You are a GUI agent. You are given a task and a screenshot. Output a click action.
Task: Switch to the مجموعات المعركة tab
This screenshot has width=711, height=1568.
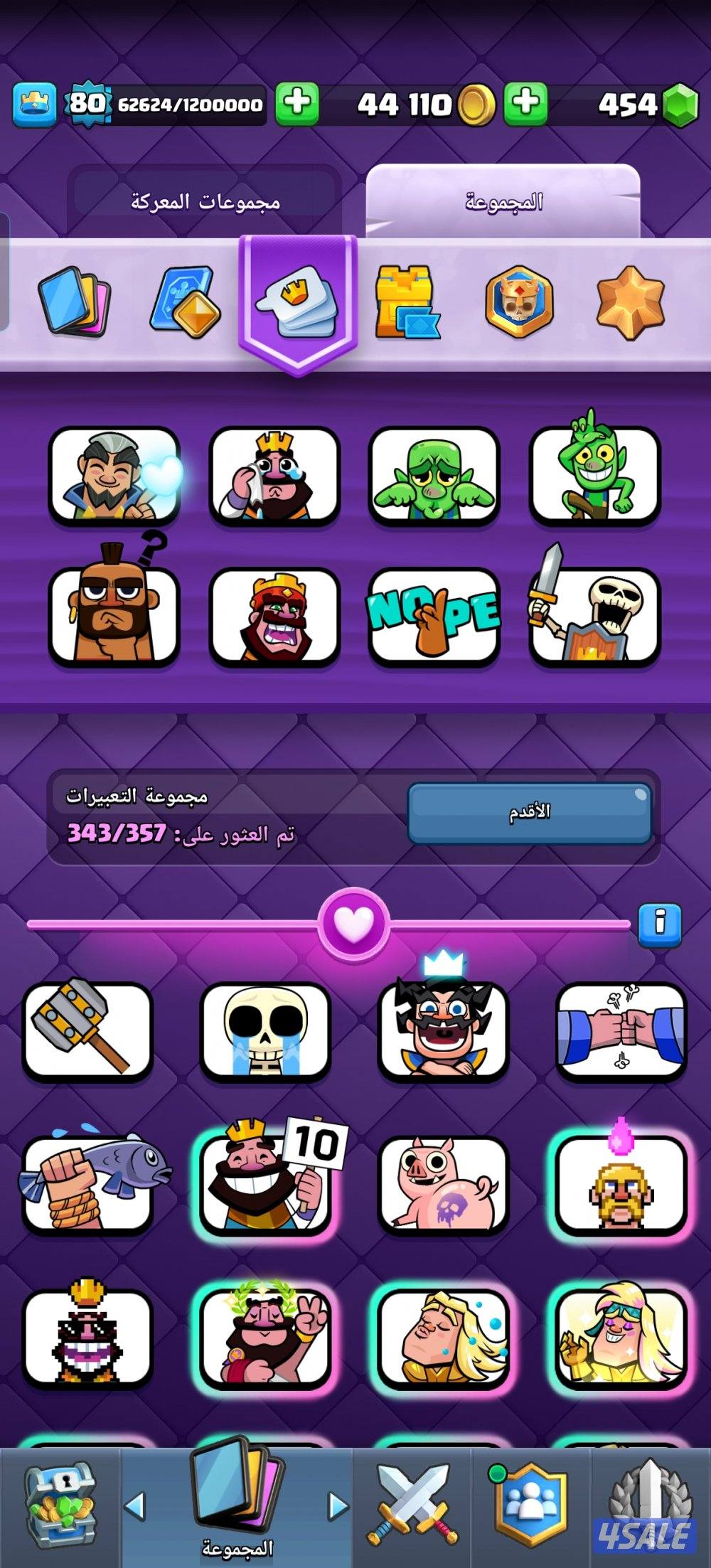pyautogui.click(x=207, y=201)
